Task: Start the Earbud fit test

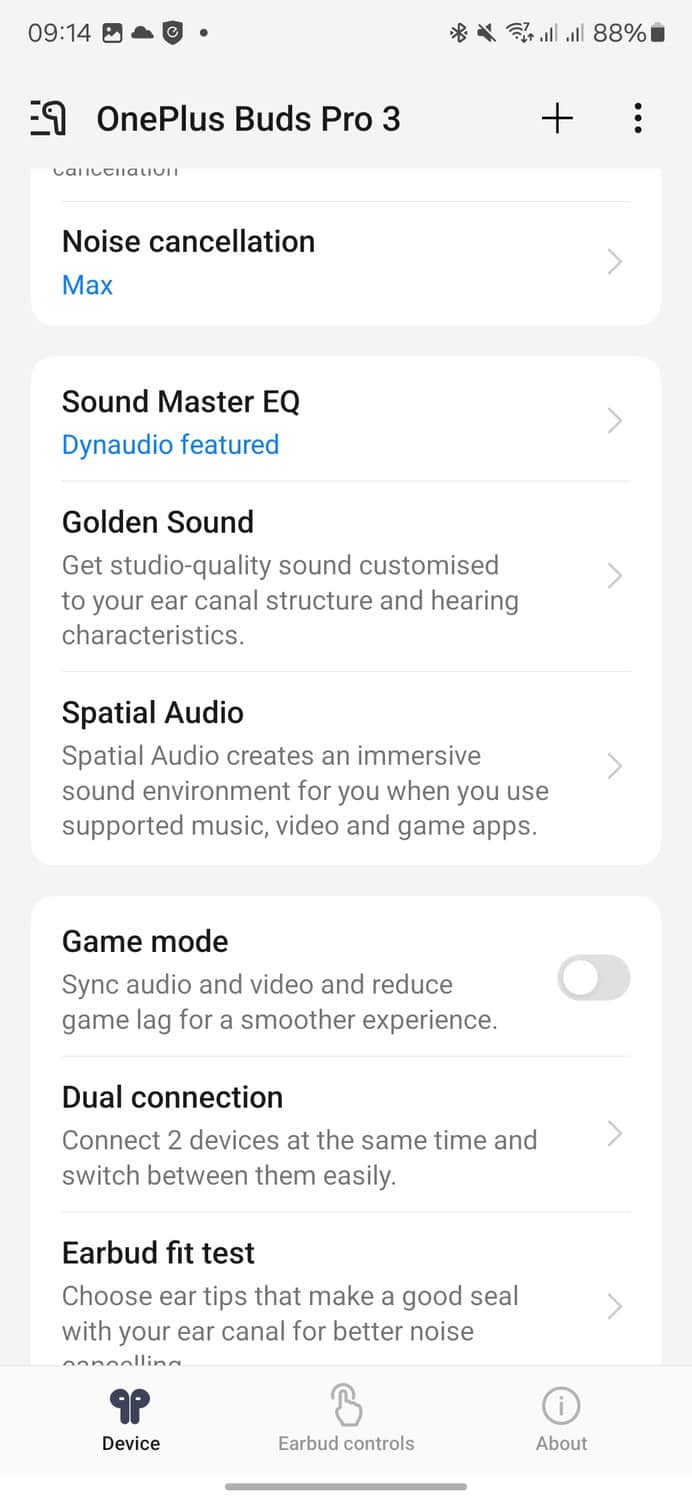Action: pyautogui.click(x=345, y=1300)
